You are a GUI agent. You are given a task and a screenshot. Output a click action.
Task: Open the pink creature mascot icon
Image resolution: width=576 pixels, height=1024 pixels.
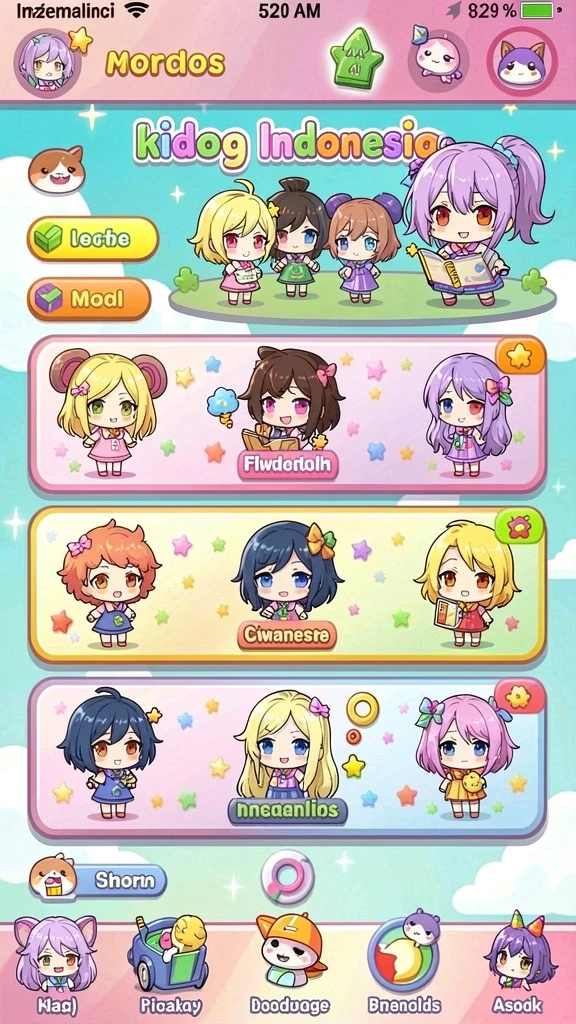(x=438, y=59)
